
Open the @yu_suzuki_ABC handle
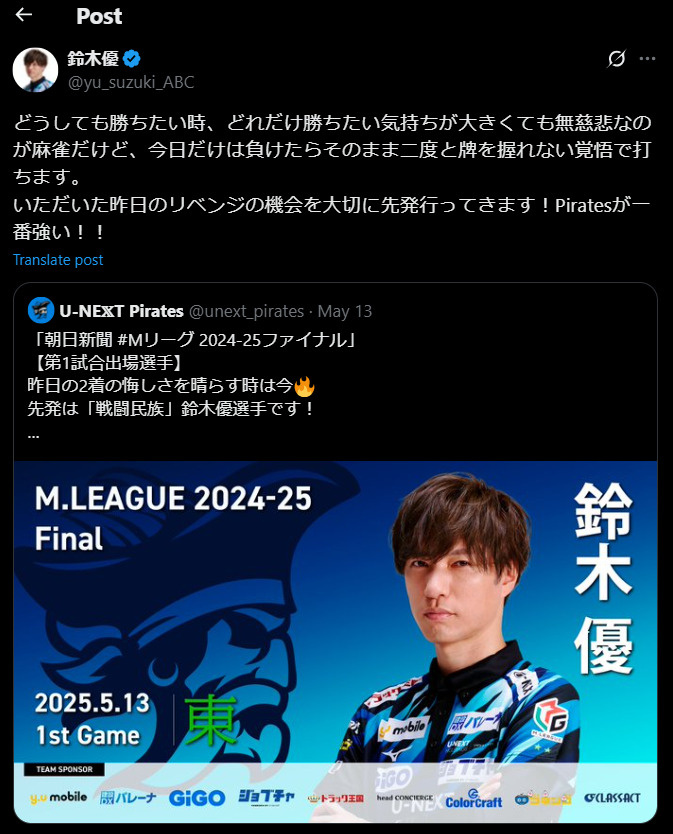pyautogui.click(x=130, y=81)
